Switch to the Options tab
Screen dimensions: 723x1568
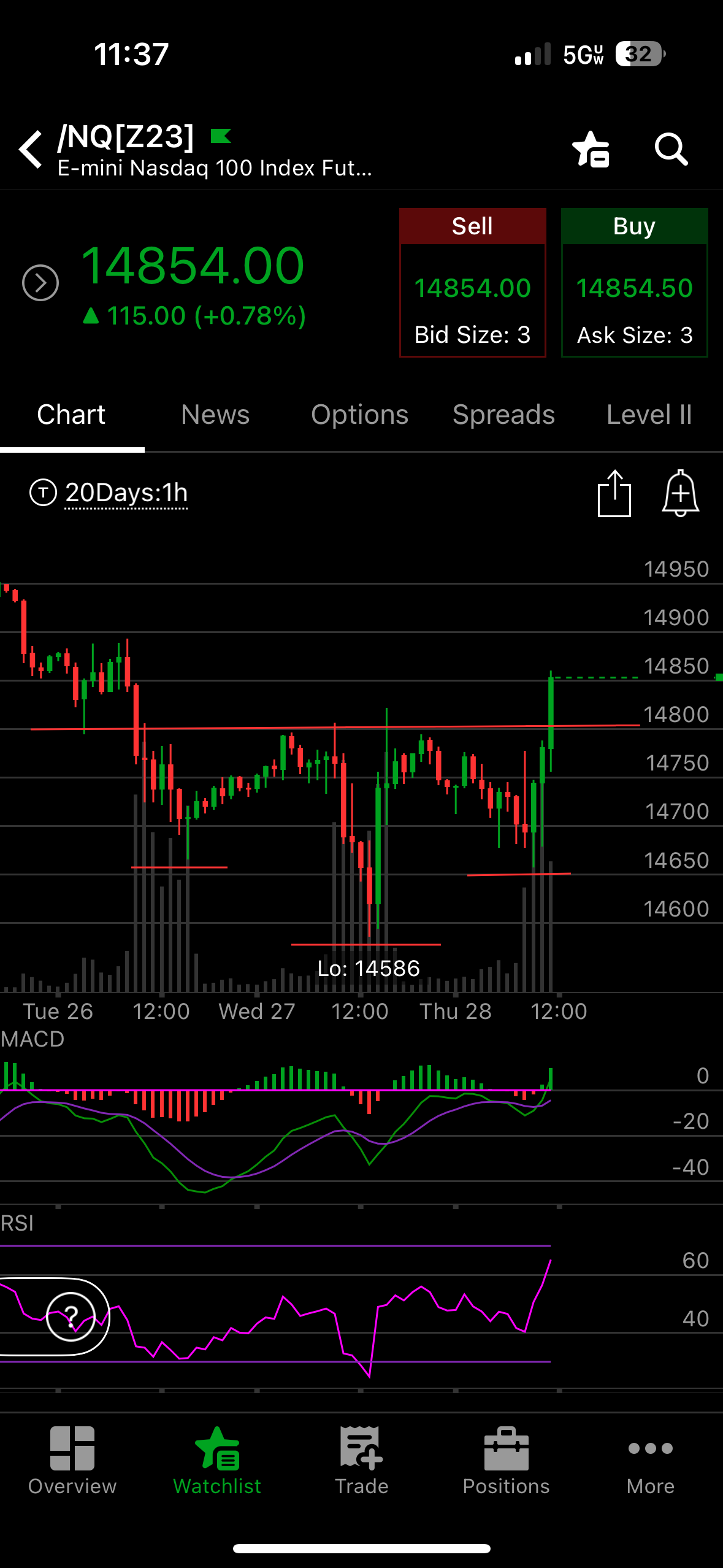(359, 415)
